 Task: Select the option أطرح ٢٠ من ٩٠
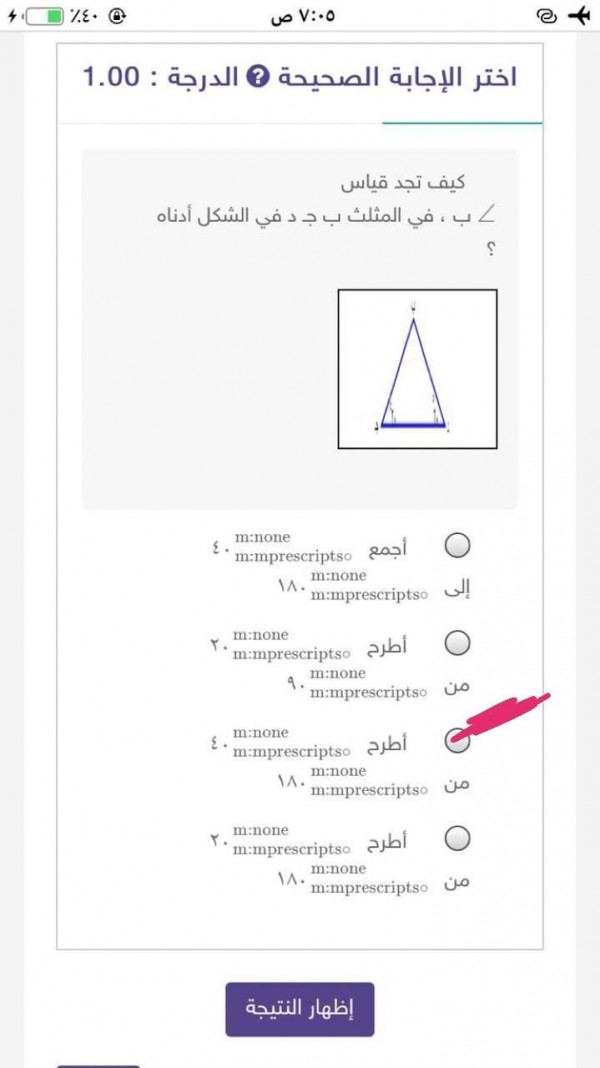[458, 642]
